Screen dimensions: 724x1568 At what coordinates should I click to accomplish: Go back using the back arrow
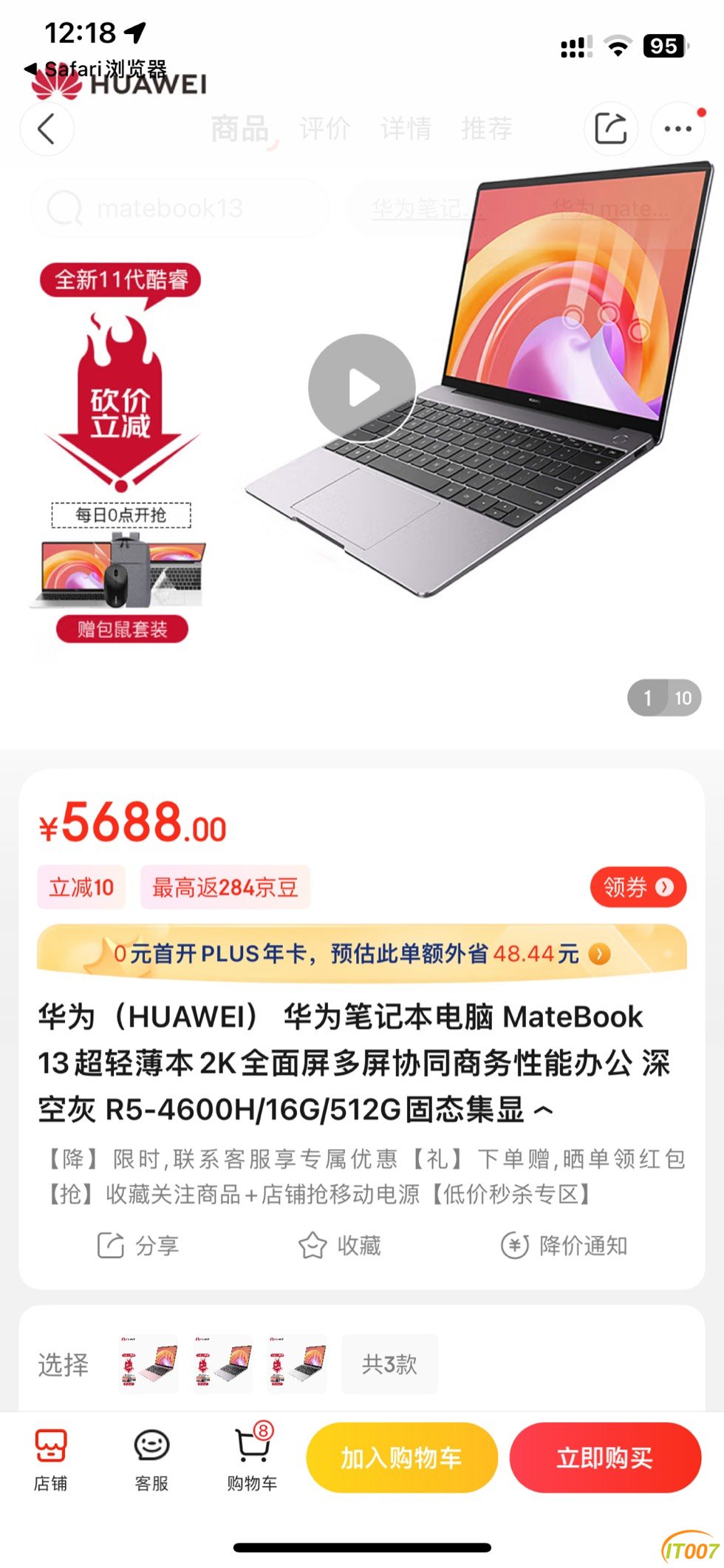47,129
